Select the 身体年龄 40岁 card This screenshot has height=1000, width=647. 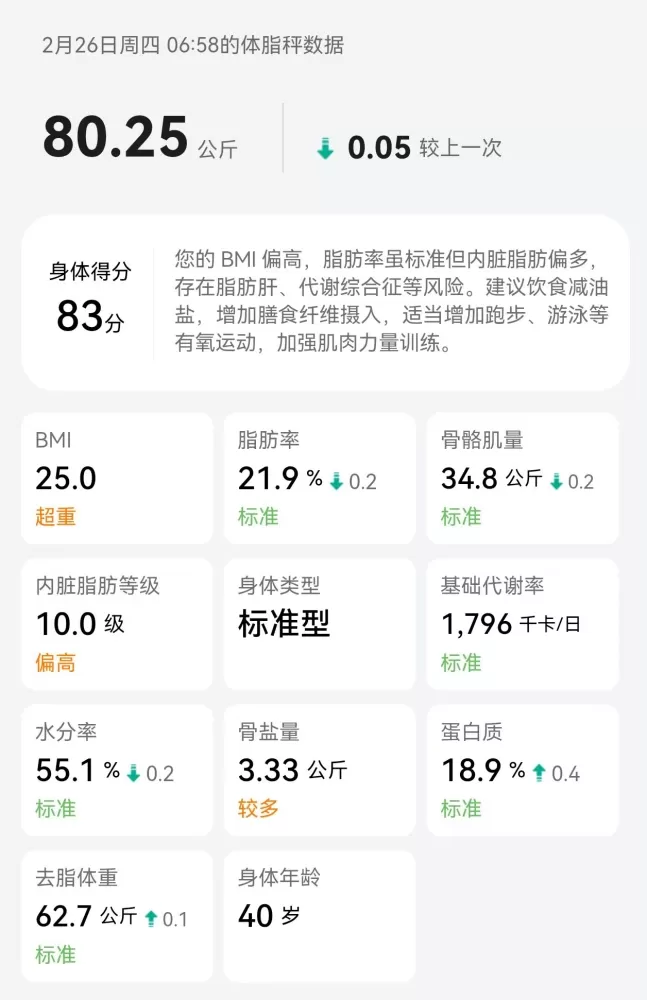[319, 916]
